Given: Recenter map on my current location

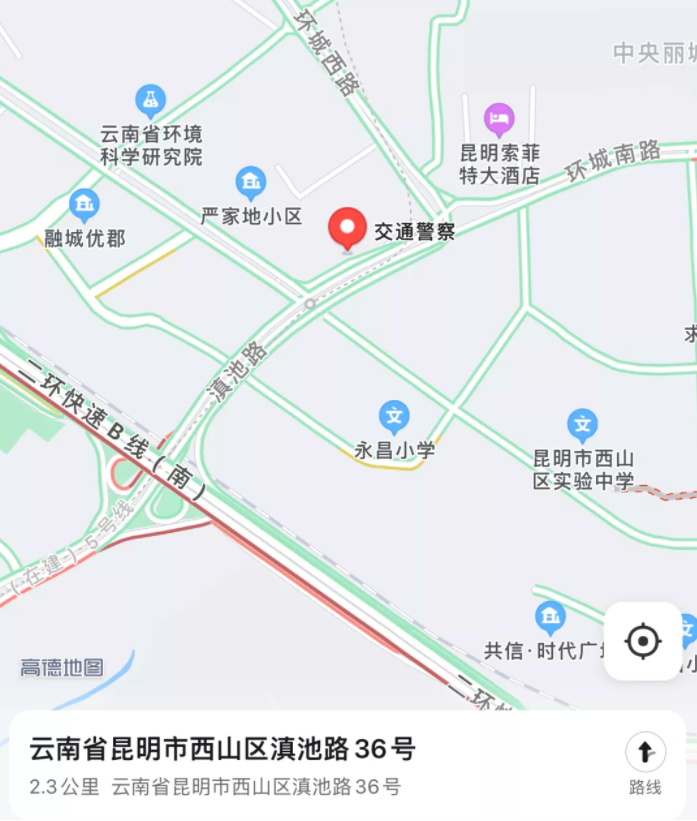Looking at the screenshot, I should pos(643,641).
